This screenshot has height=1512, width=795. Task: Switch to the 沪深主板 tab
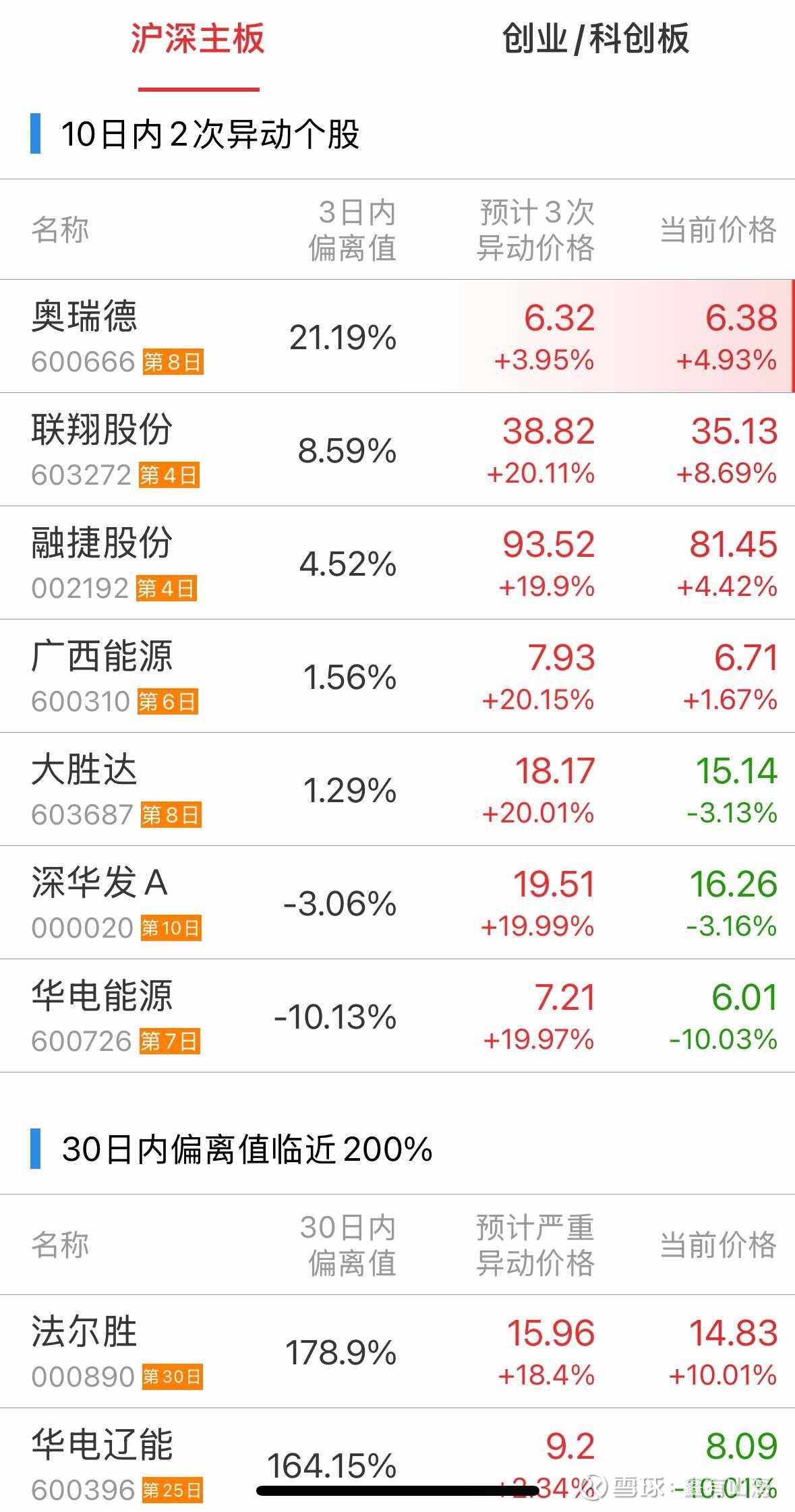coord(198,39)
